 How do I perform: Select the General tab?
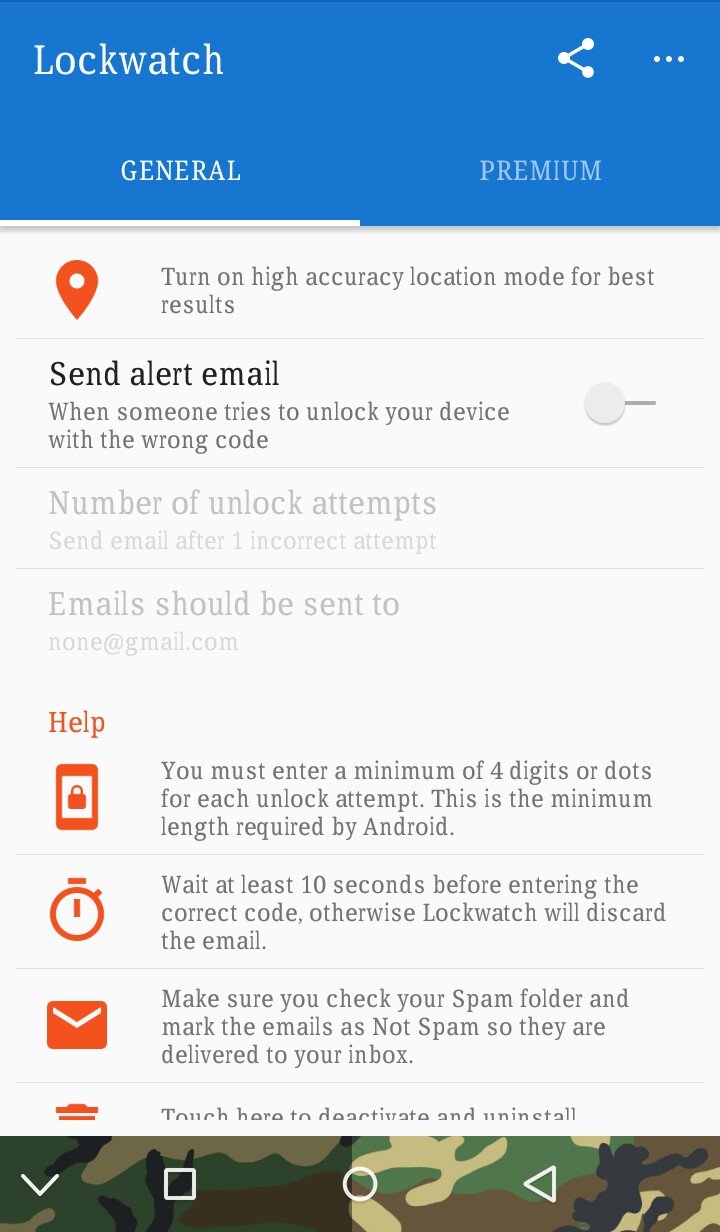[181, 171]
